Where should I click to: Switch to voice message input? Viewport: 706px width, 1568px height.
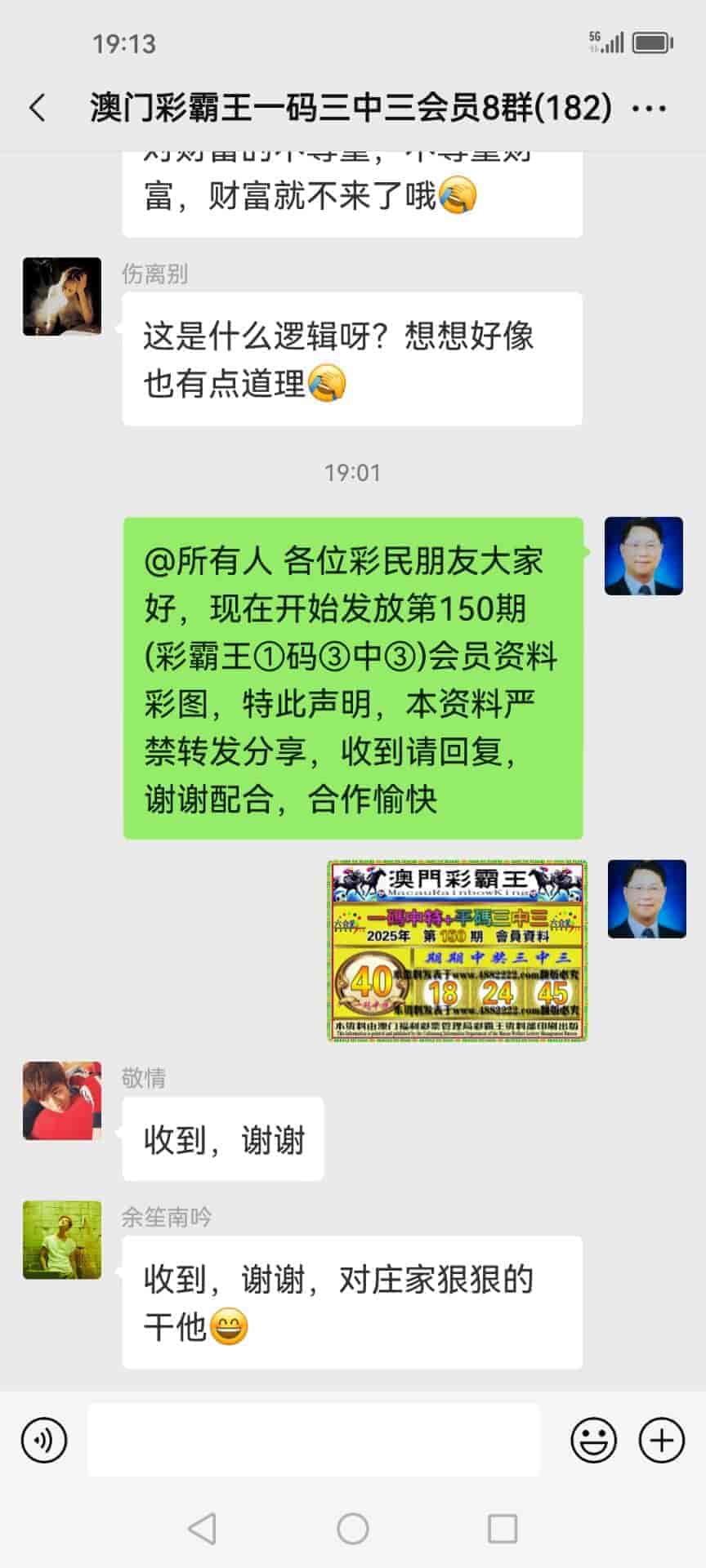(x=44, y=1440)
